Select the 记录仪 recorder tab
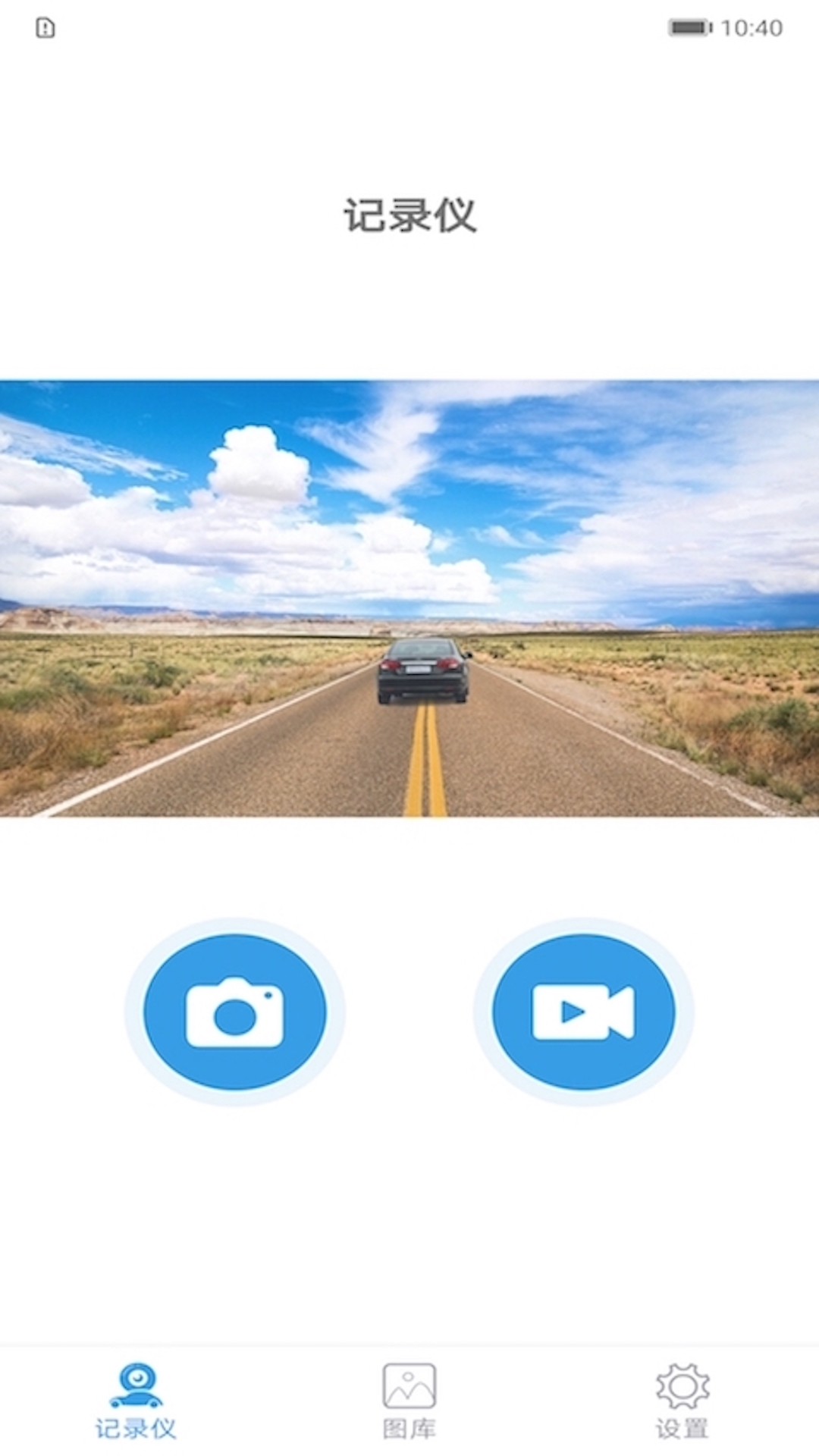 [136, 1401]
